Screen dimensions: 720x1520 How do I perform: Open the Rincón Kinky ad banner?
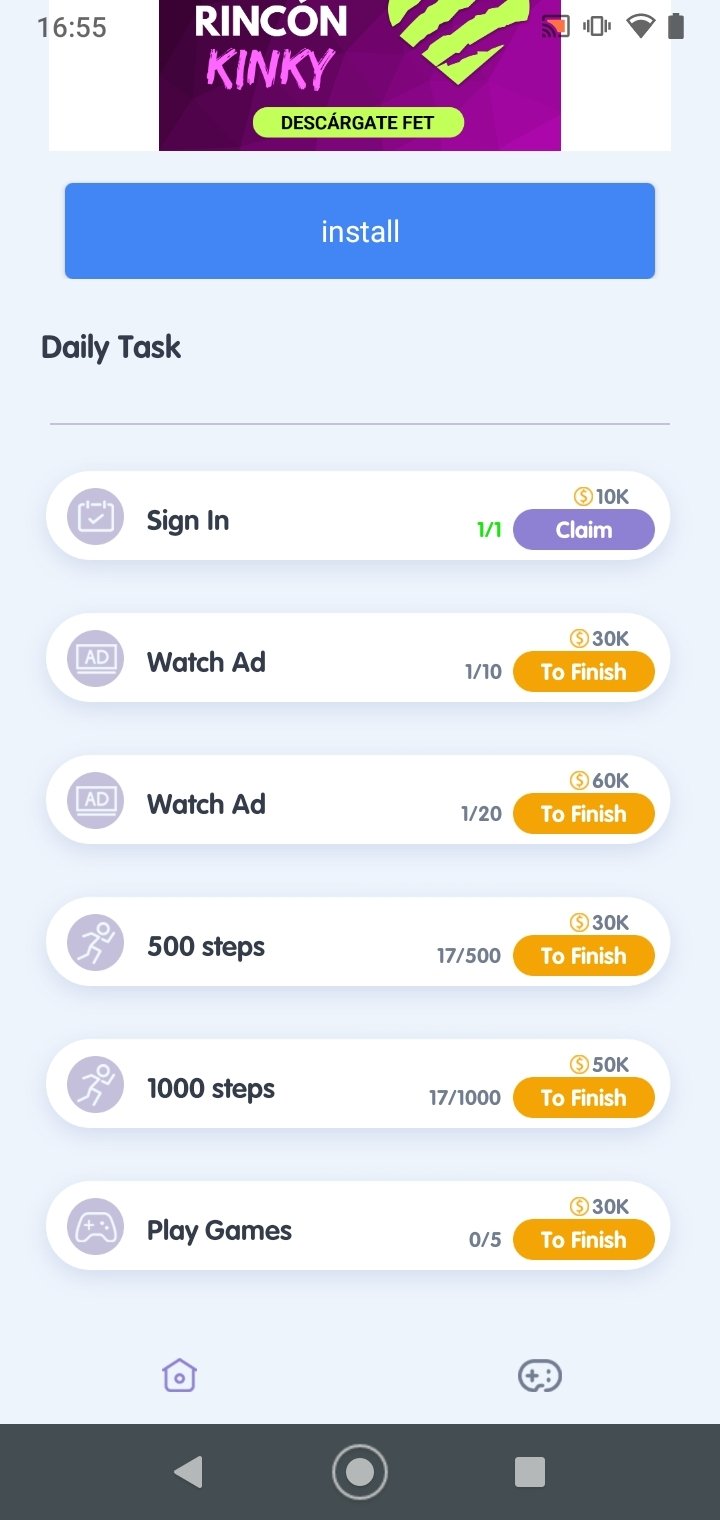360,75
